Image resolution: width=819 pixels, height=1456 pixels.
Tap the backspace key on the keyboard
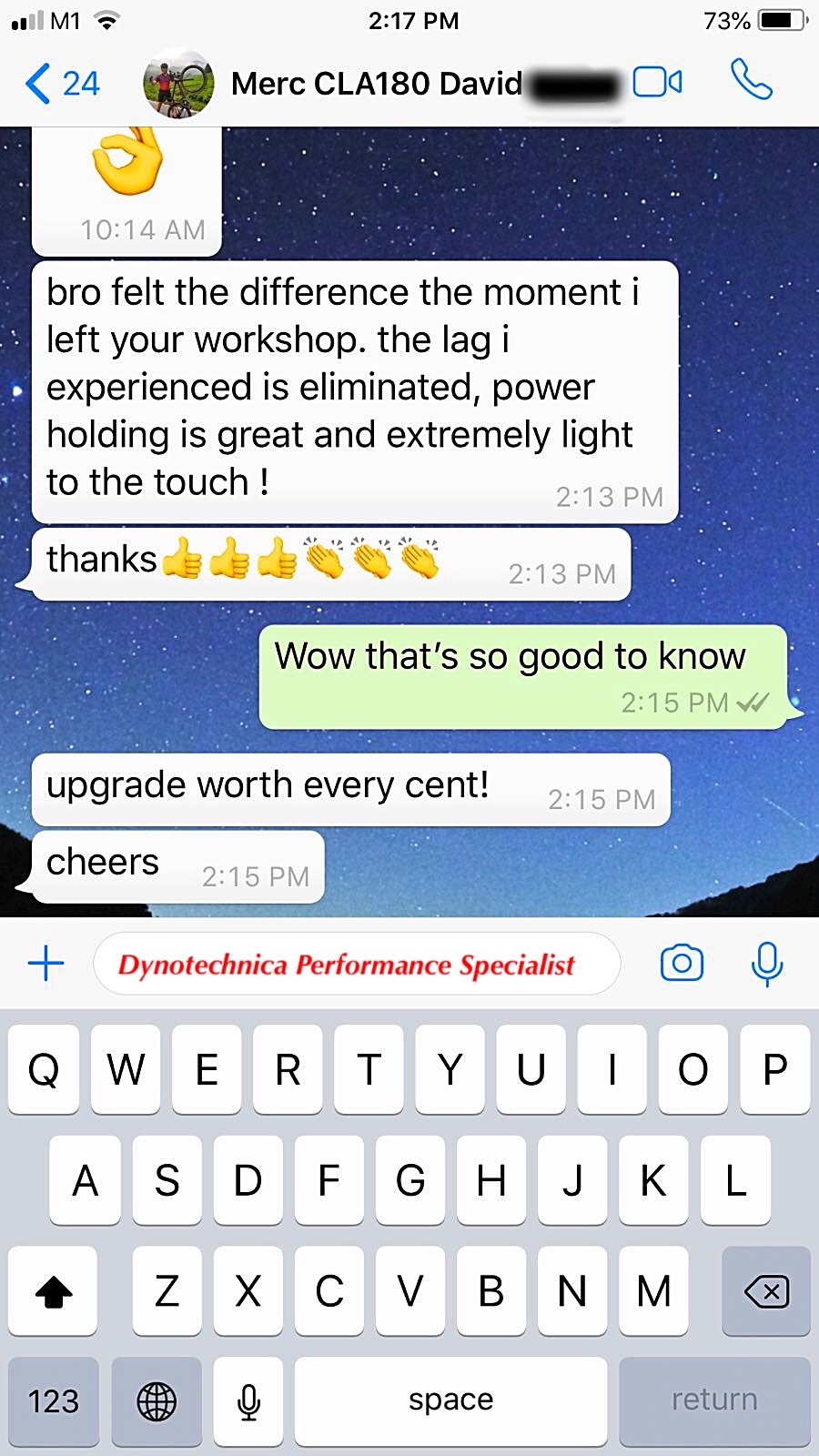click(x=765, y=1290)
